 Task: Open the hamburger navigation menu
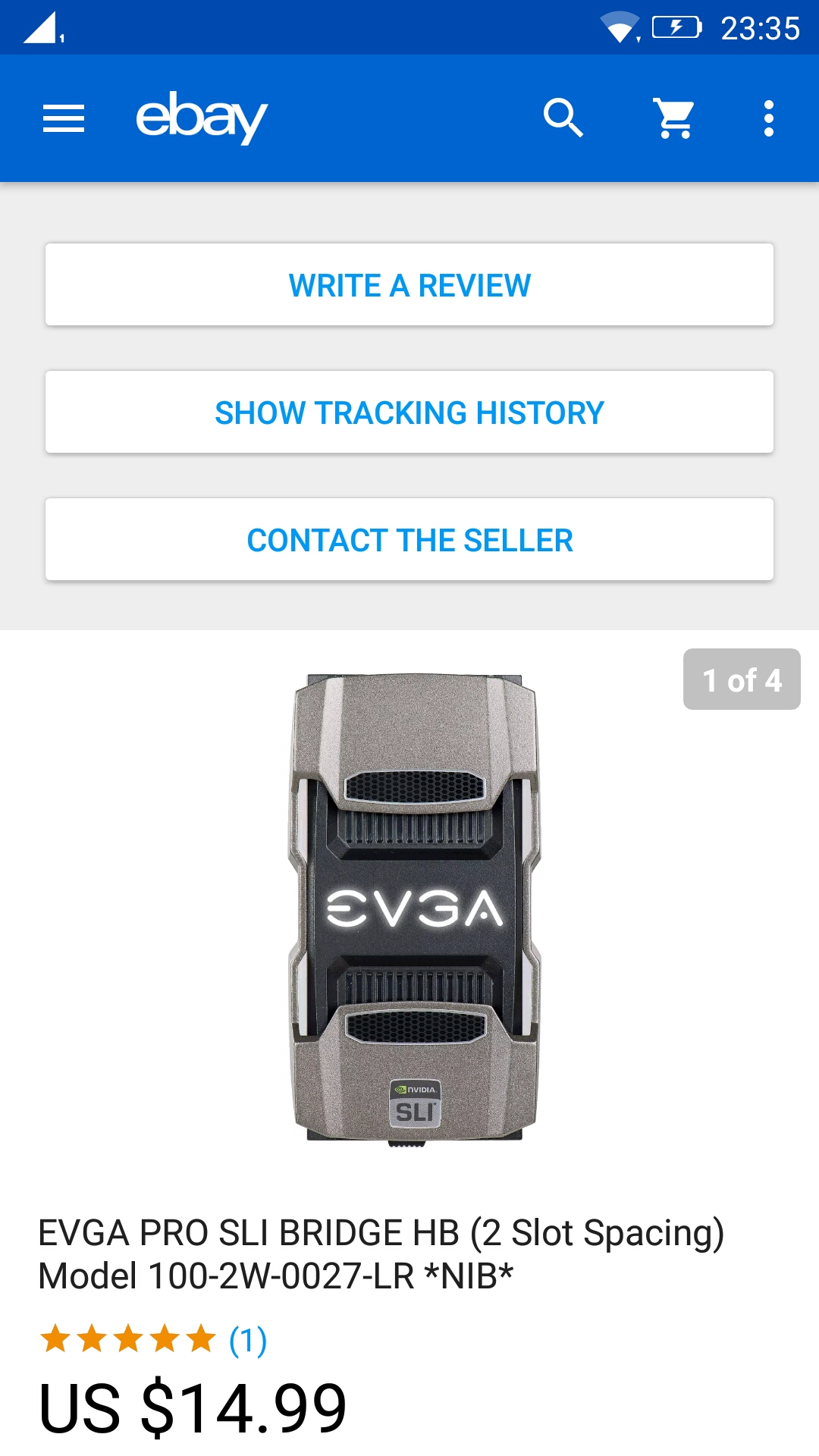coord(64,119)
